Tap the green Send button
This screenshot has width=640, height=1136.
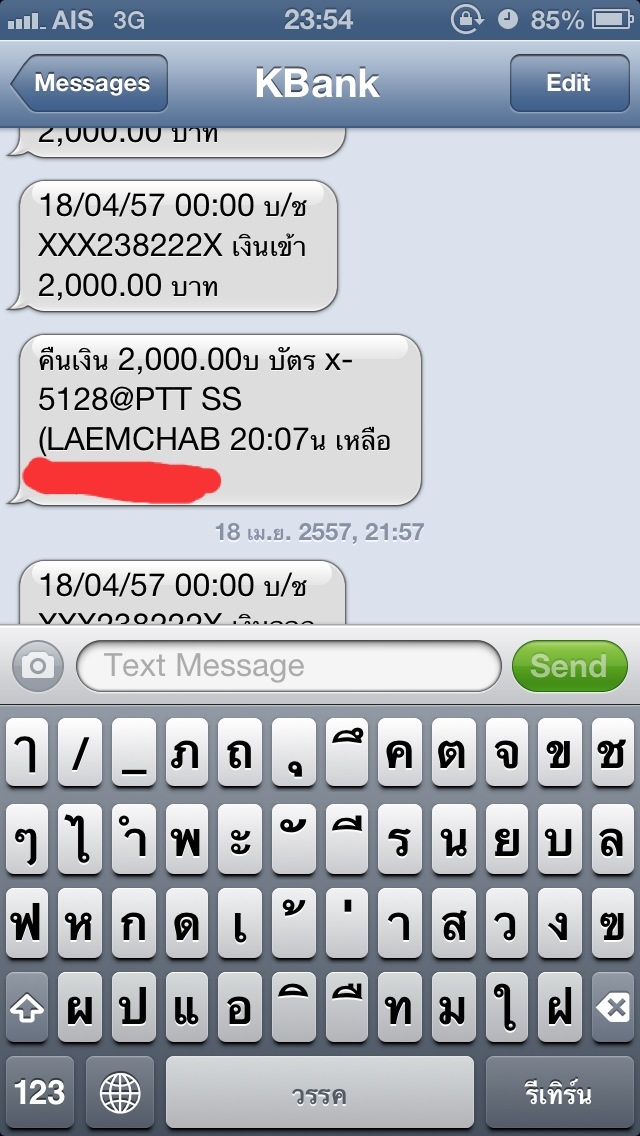(570, 666)
